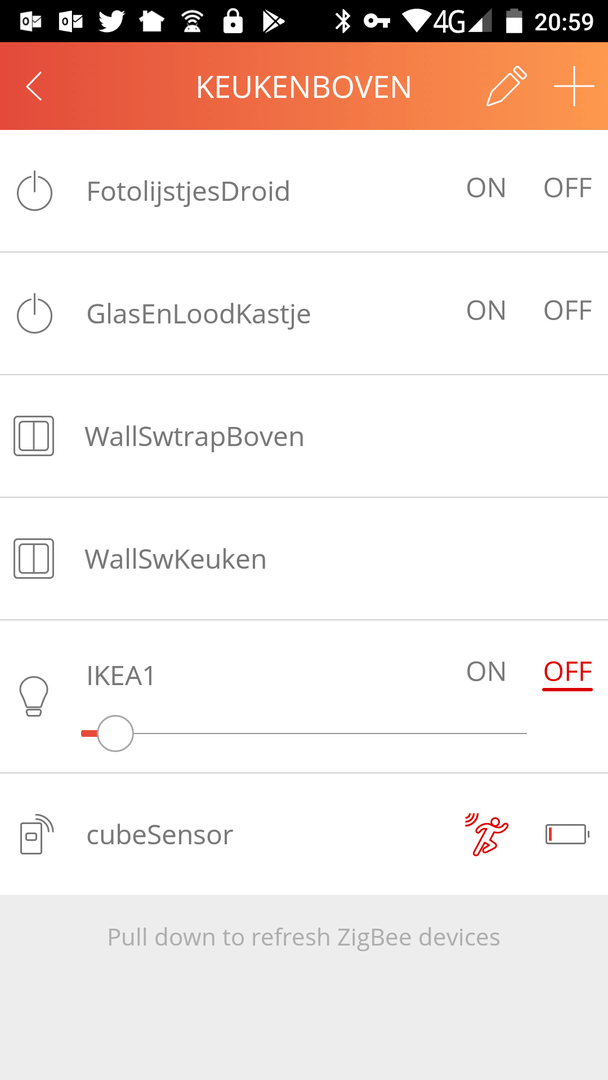Edit the room with the pencil icon

tap(505, 87)
